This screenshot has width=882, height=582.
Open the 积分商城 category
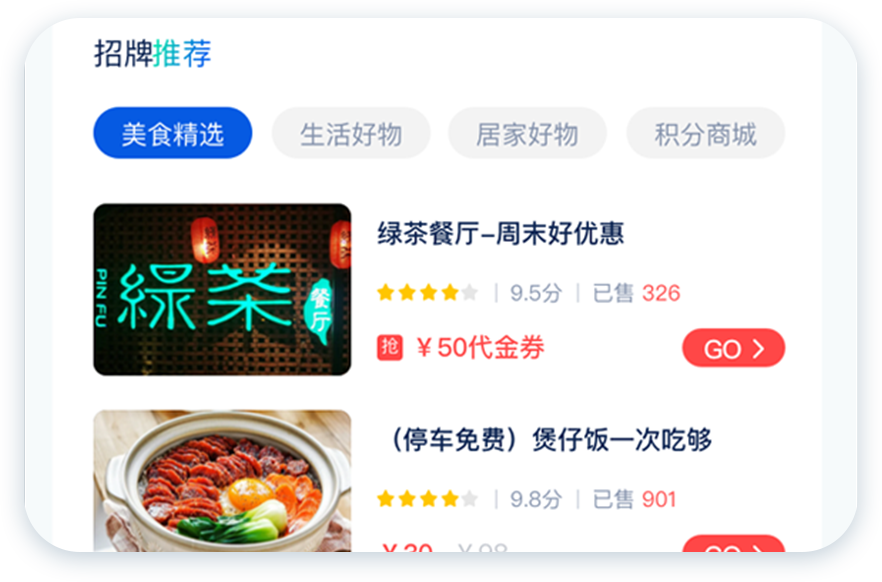click(x=705, y=134)
